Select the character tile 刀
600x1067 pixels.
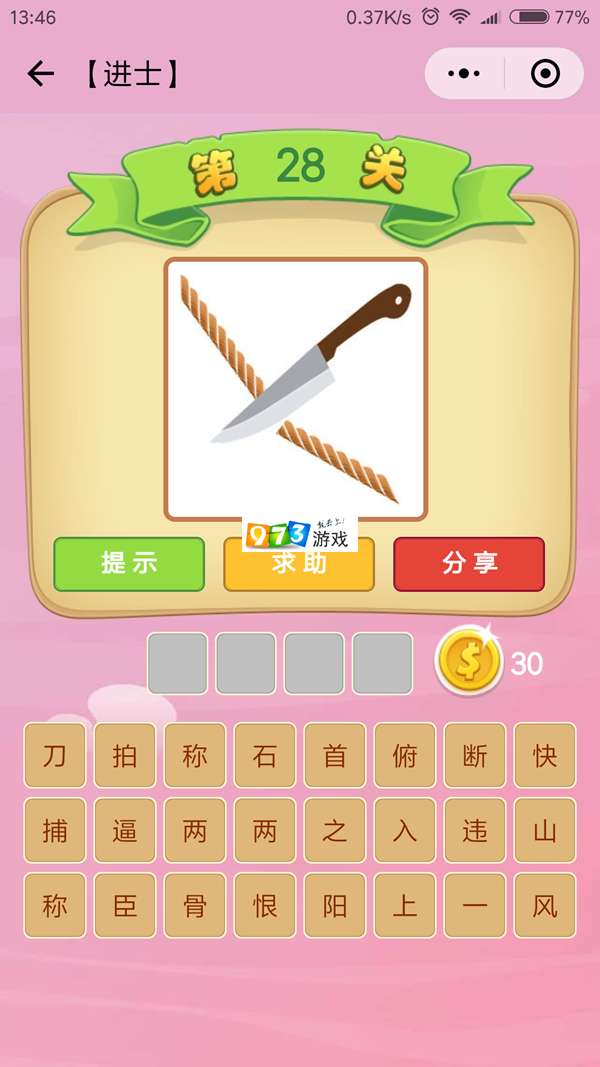pyautogui.click(x=55, y=756)
